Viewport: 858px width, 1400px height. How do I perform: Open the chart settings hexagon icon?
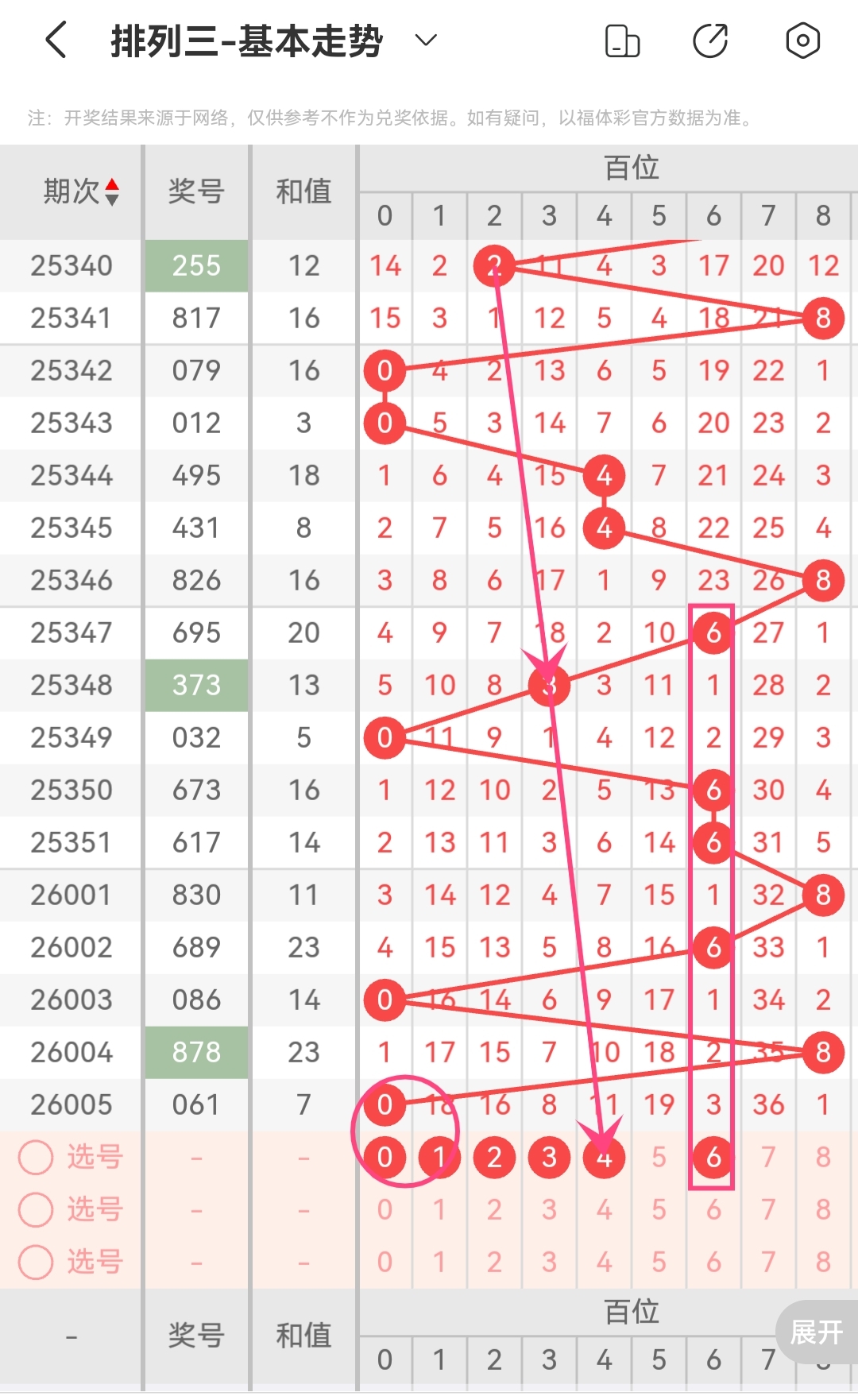pos(802,41)
